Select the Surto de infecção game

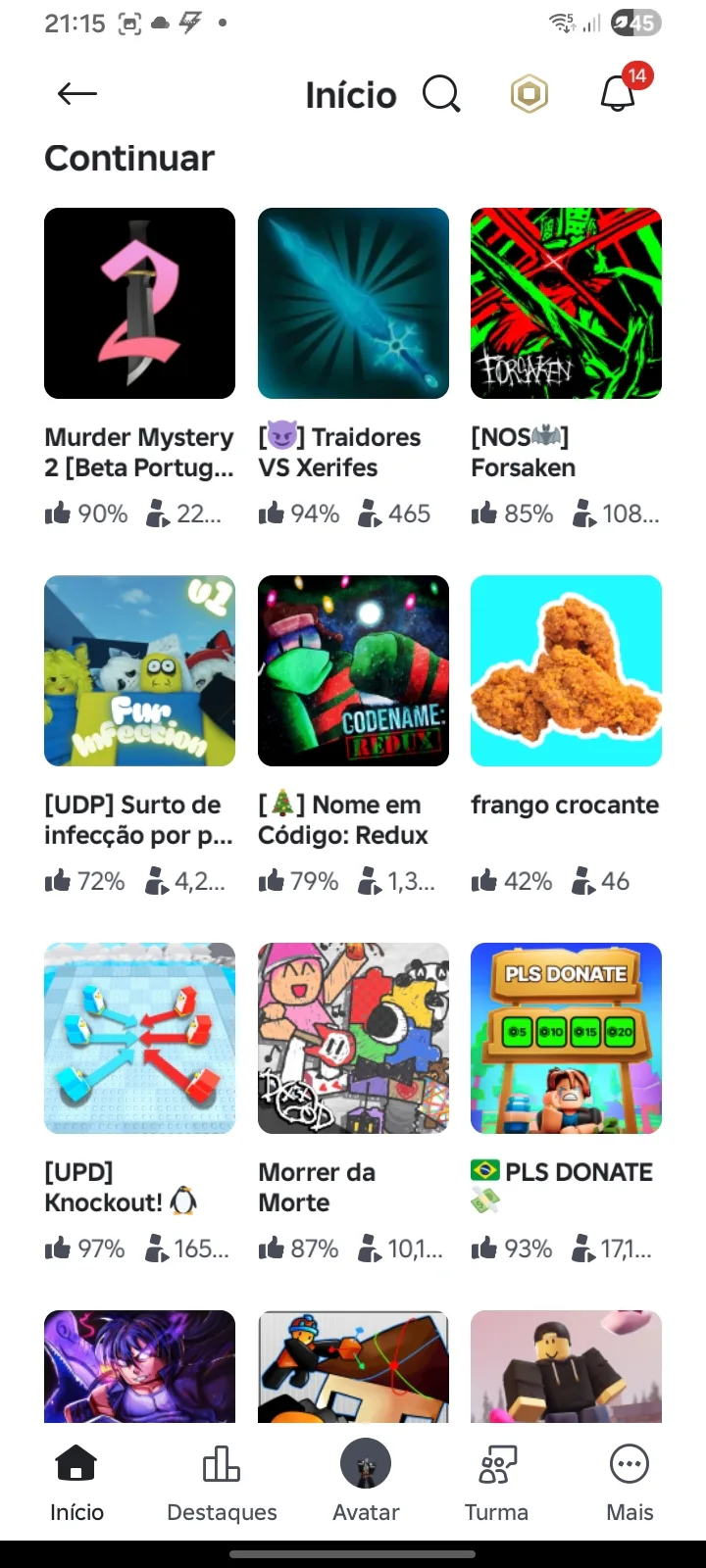(139, 671)
